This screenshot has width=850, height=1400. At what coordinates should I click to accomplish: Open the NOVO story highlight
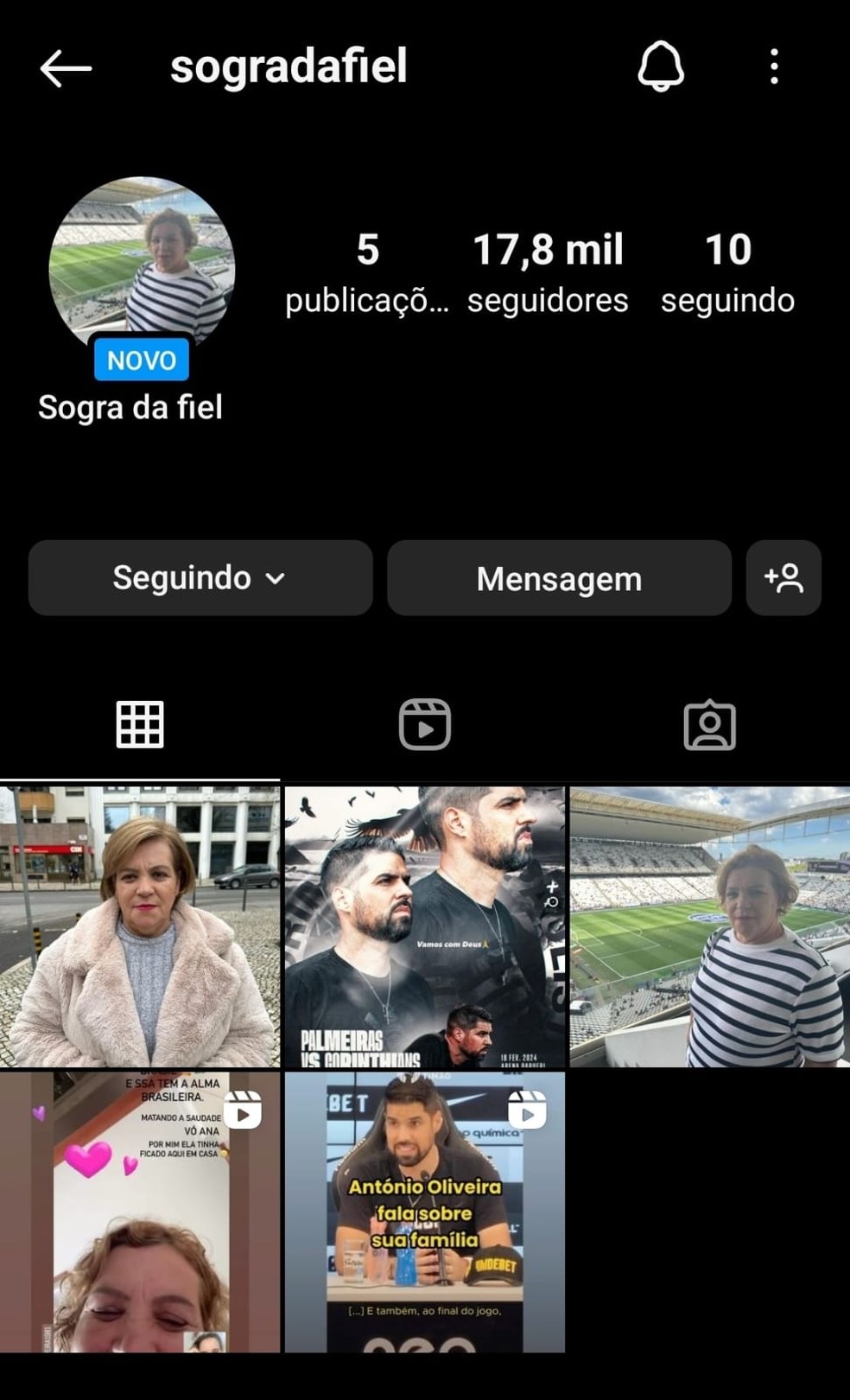click(x=141, y=360)
